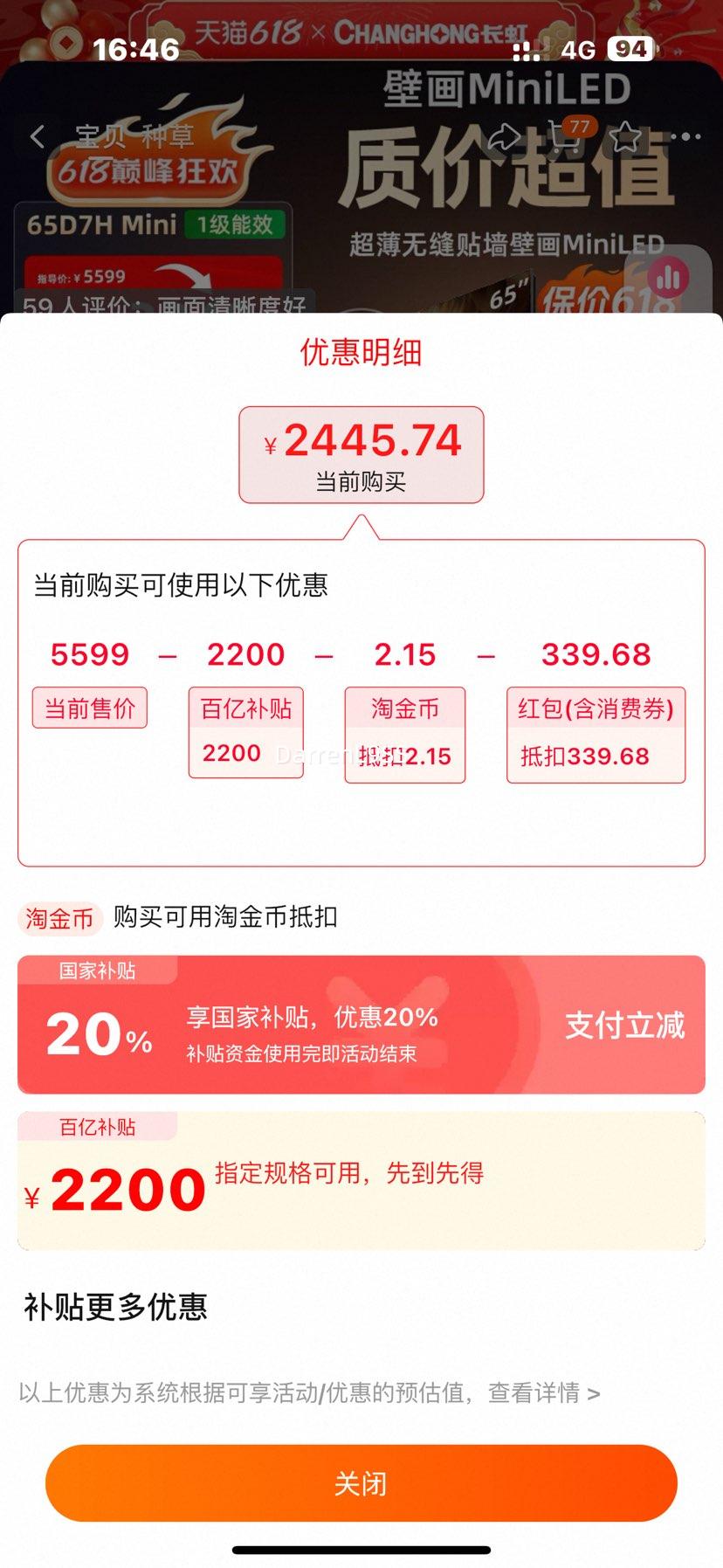Screen dimensions: 723x1568
Task: Open the 百亿补贴 ¥2200 coupon card
Action: pos(361,1180)
